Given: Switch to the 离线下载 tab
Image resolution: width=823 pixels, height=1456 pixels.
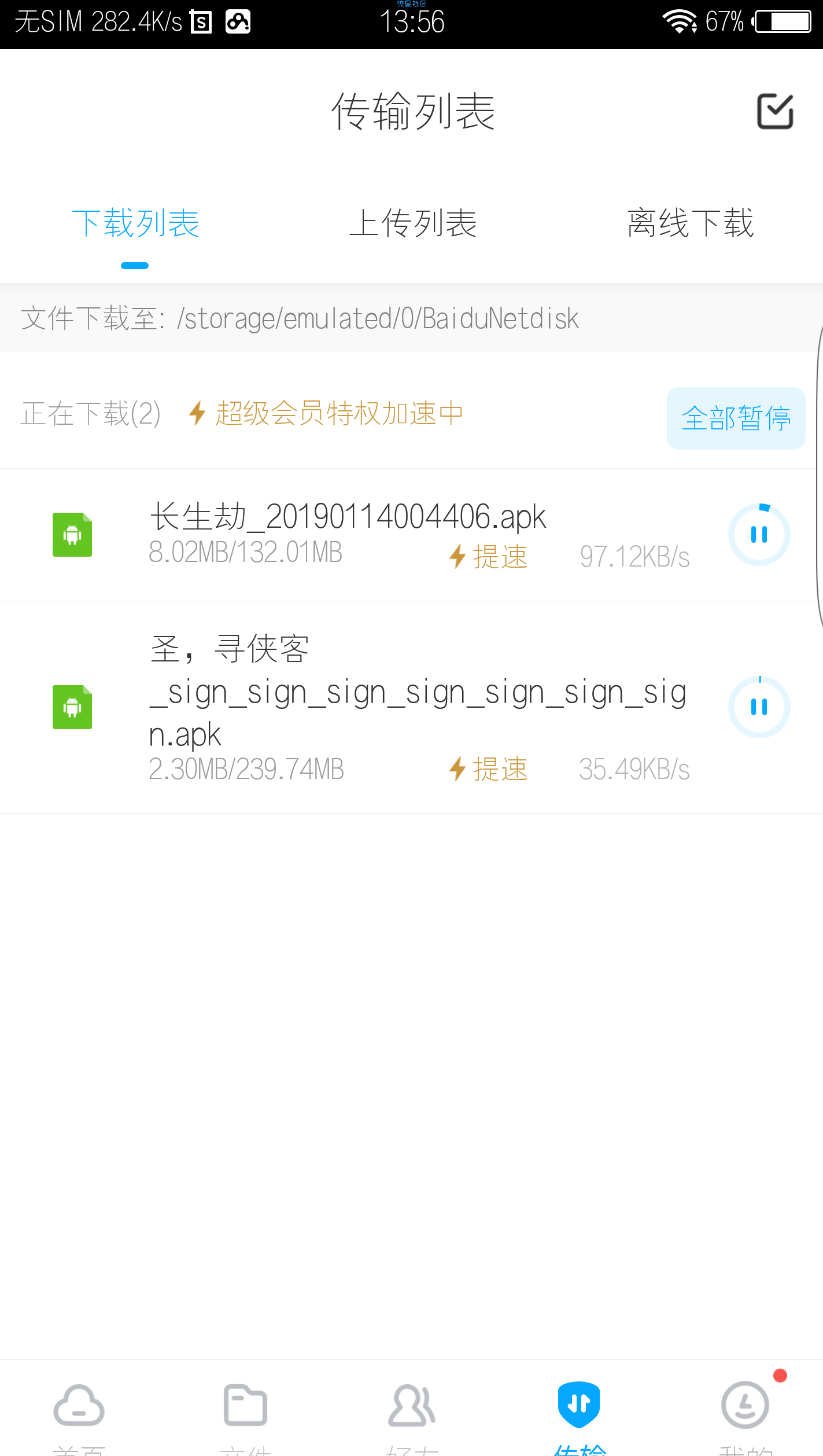Looking at the screenshot, I should tap(690, 223).
